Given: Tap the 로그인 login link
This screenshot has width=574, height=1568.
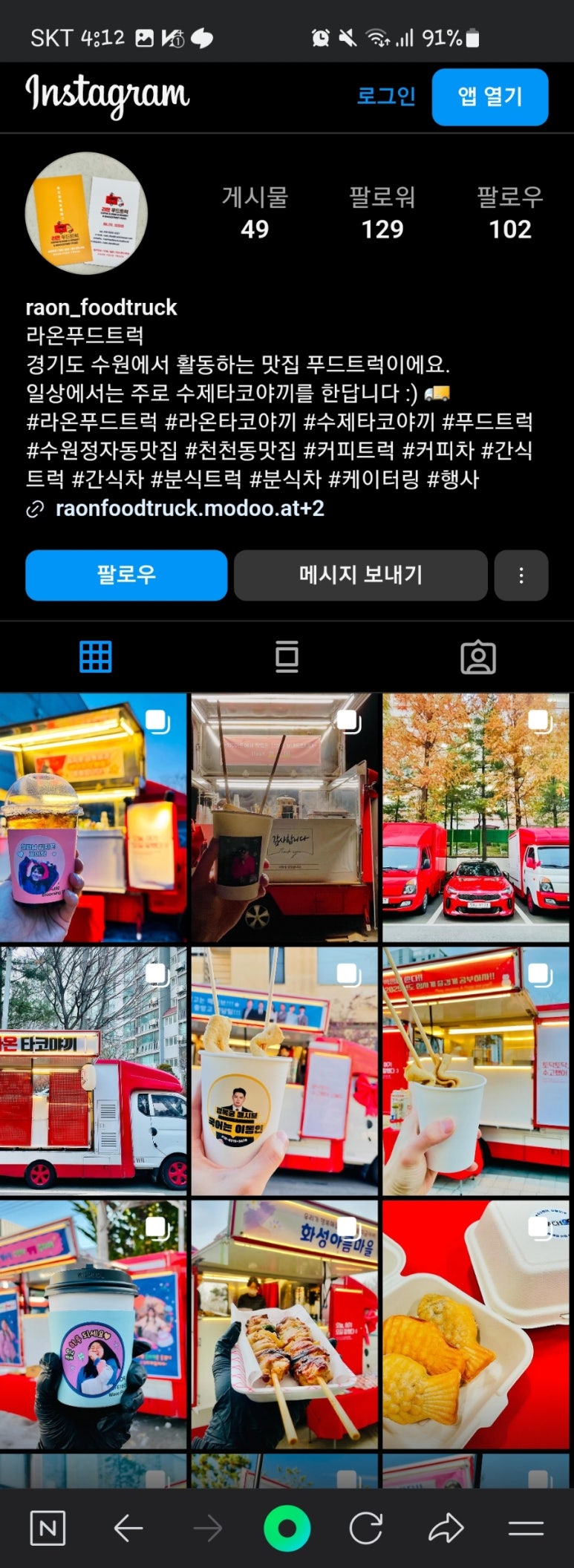Looking at the screenshot, I should pos(385,96).
